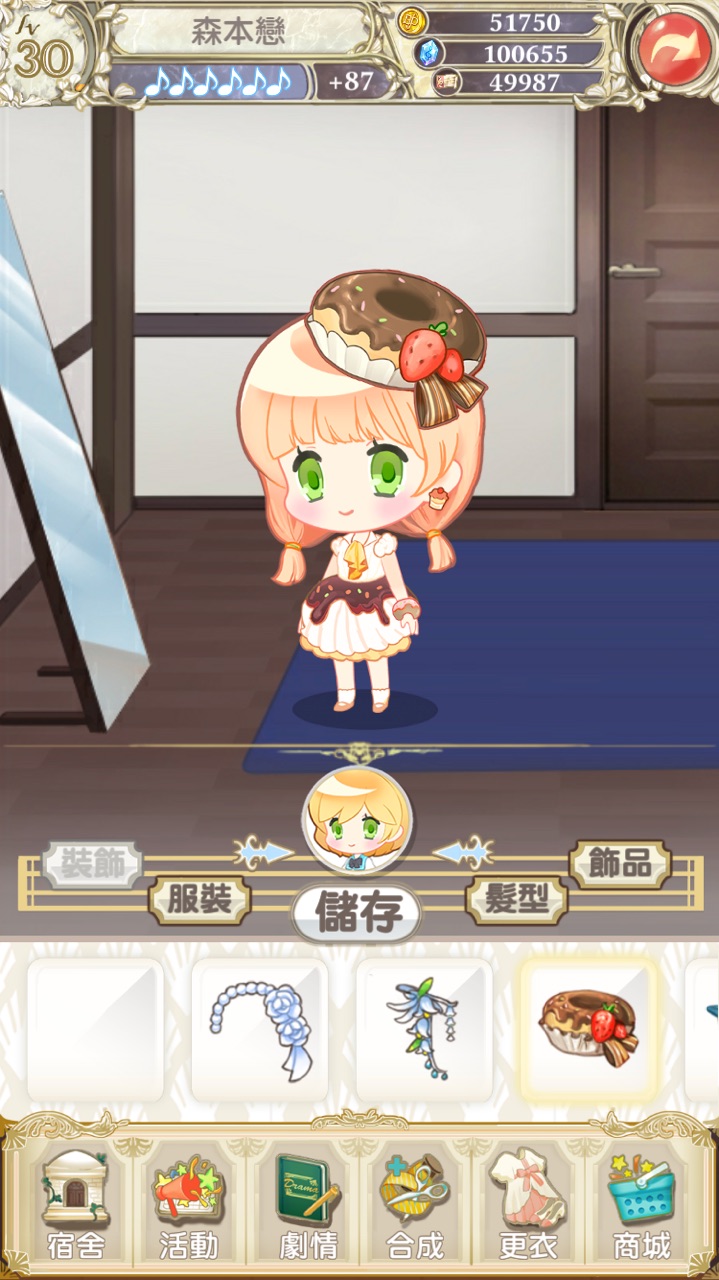Image resolution: width=719 pixels, height=1280 pixels.
Task: Equip the blue flower hairpin
Action: point(424,1030)
